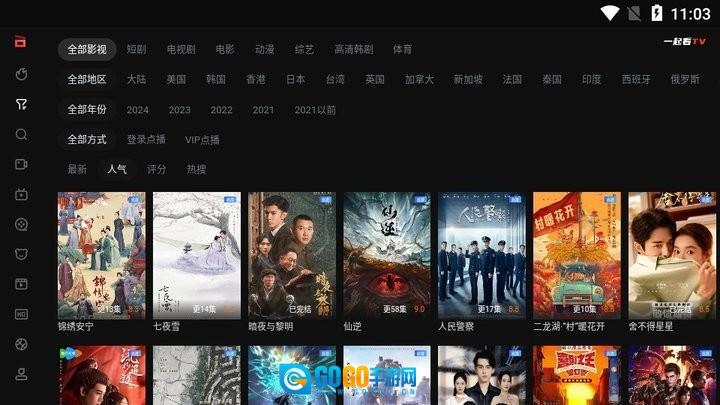The width and height of the screenshot is (720, 405).
Task: Open the profile icon in the sidebar
Action: pyautogui.click(x=21, y=374)
